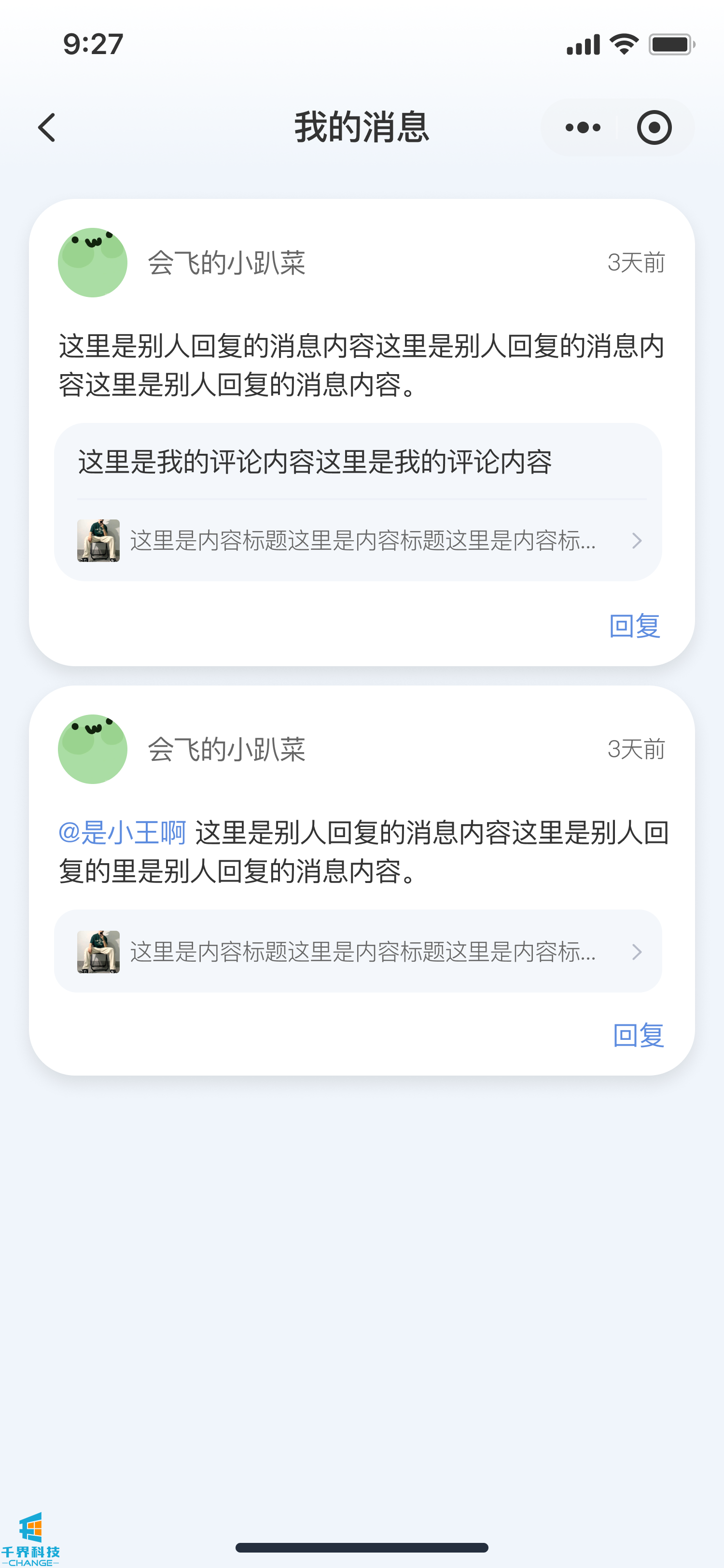Close the mini-program with the circle button

point(654,128)
